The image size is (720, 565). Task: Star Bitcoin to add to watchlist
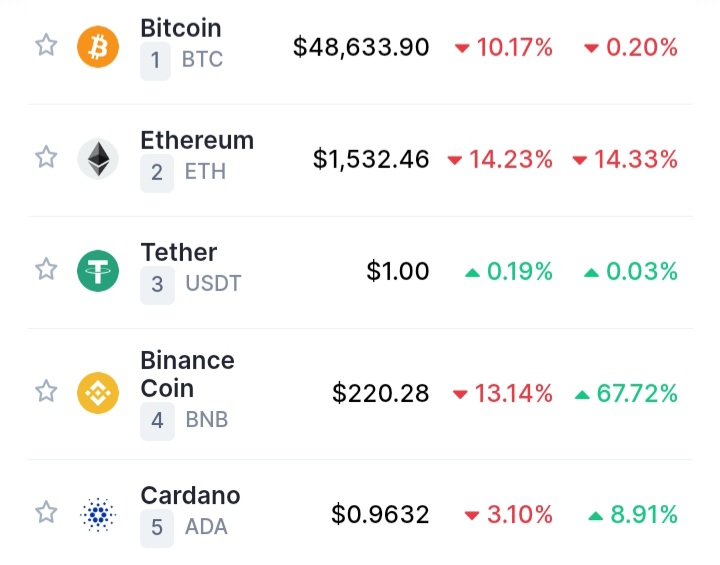point(46,46)
